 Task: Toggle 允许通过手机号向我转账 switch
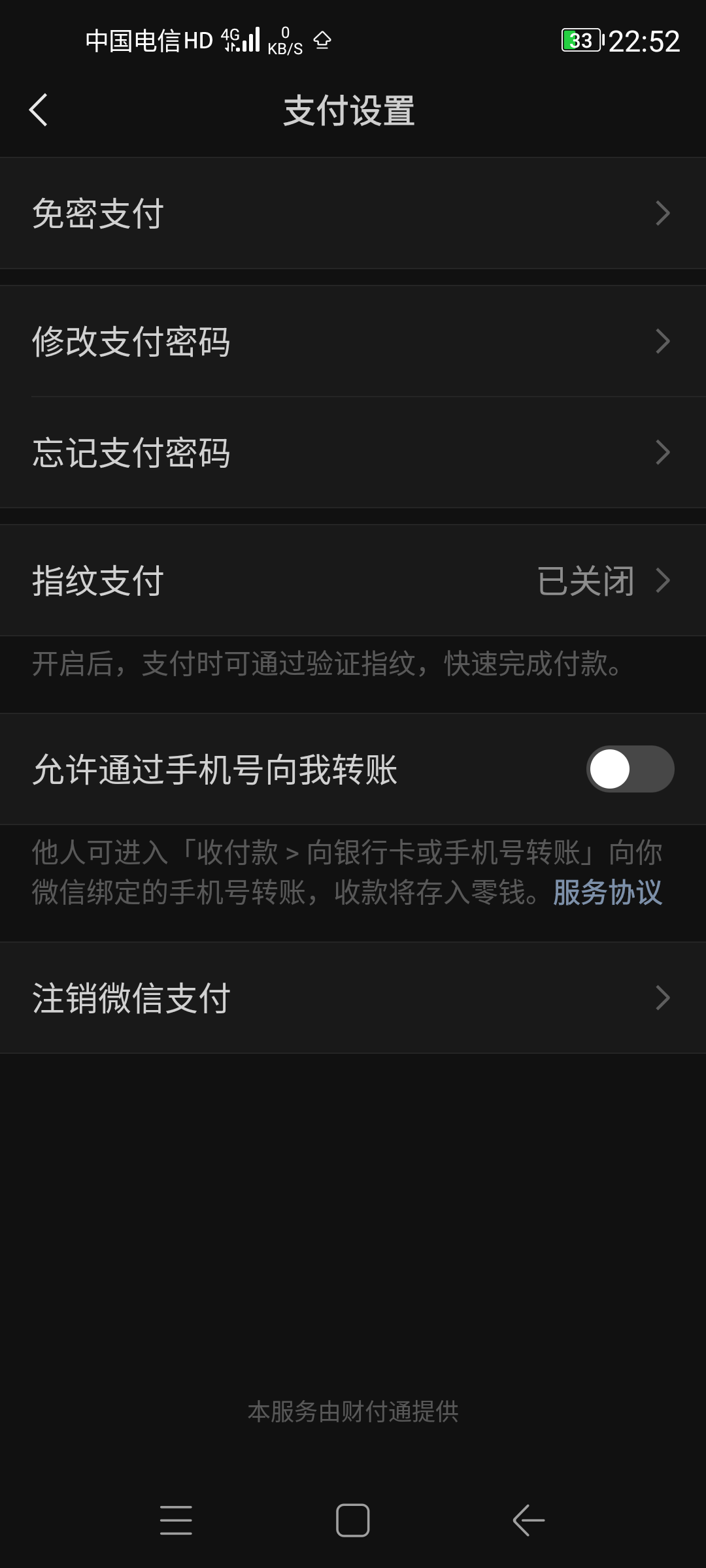click(x=630, y=769)
